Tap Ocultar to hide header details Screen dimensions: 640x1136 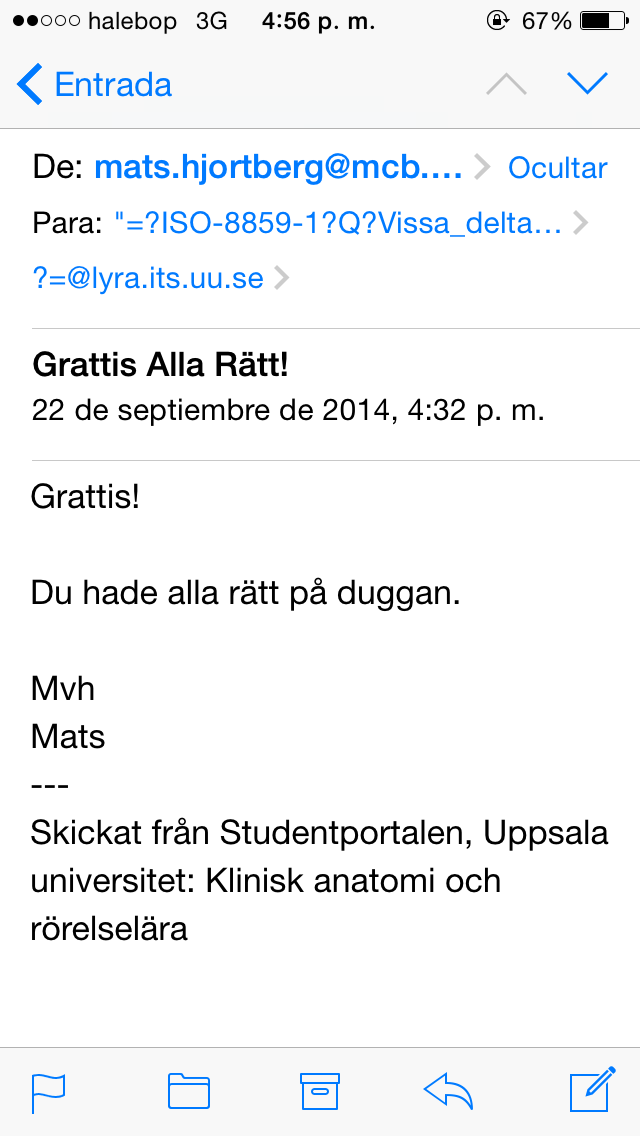point(557,167)
